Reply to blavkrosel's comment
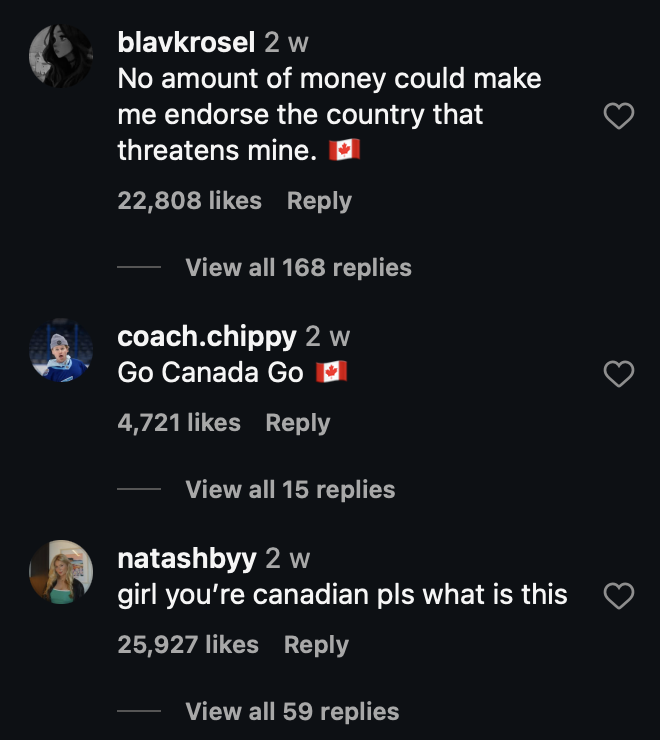 (x=319, y=201)
